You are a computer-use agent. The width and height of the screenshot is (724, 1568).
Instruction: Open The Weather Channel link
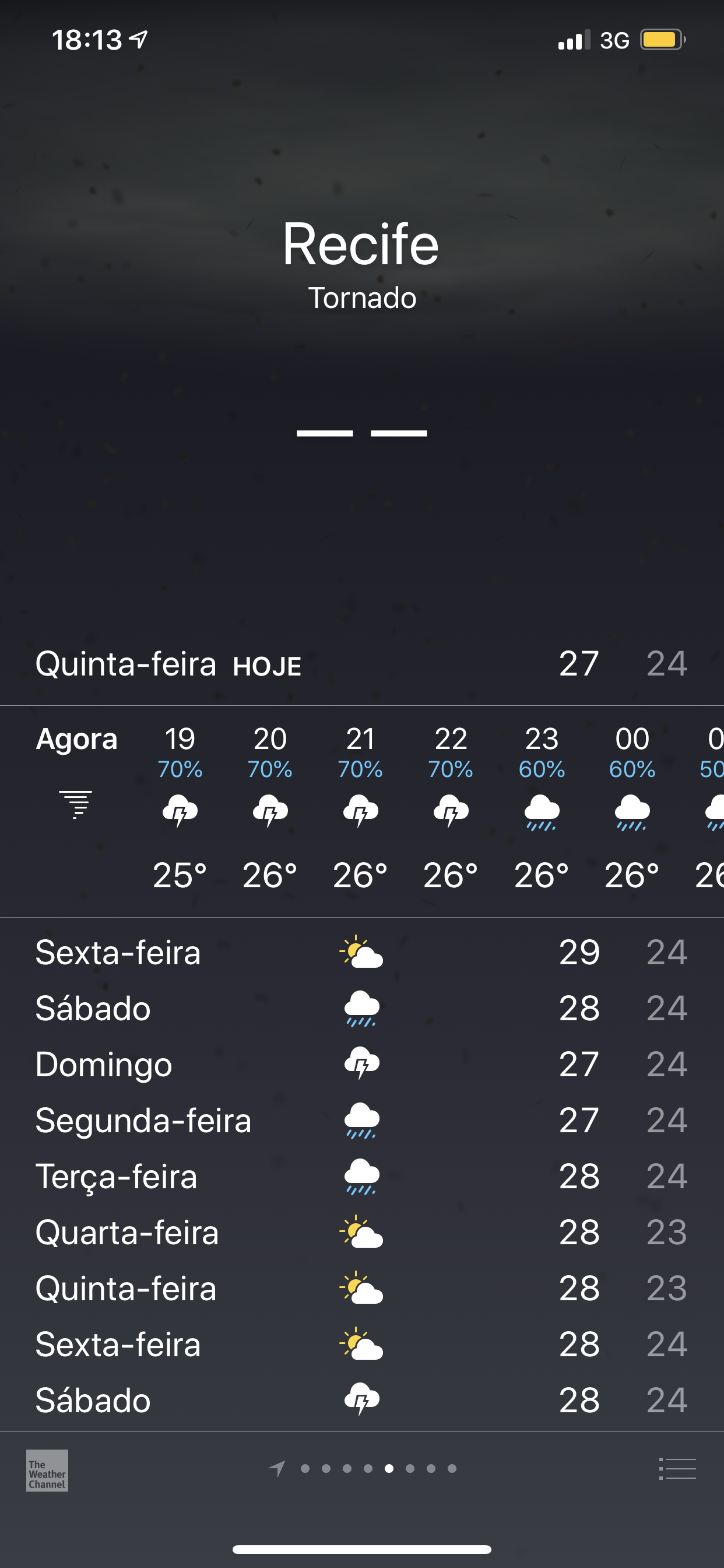pyautogui.click(x=47, y=1470)
